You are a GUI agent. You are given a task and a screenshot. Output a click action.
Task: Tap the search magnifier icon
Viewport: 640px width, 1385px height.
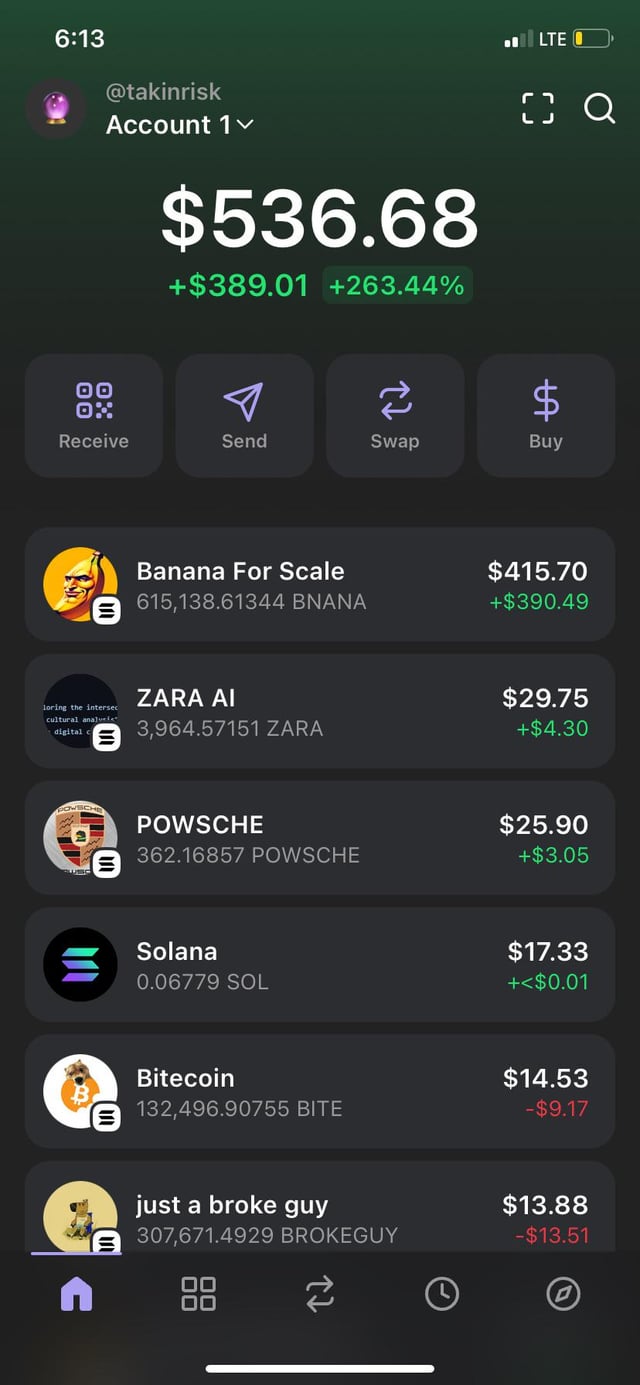(x=599, y=108)
